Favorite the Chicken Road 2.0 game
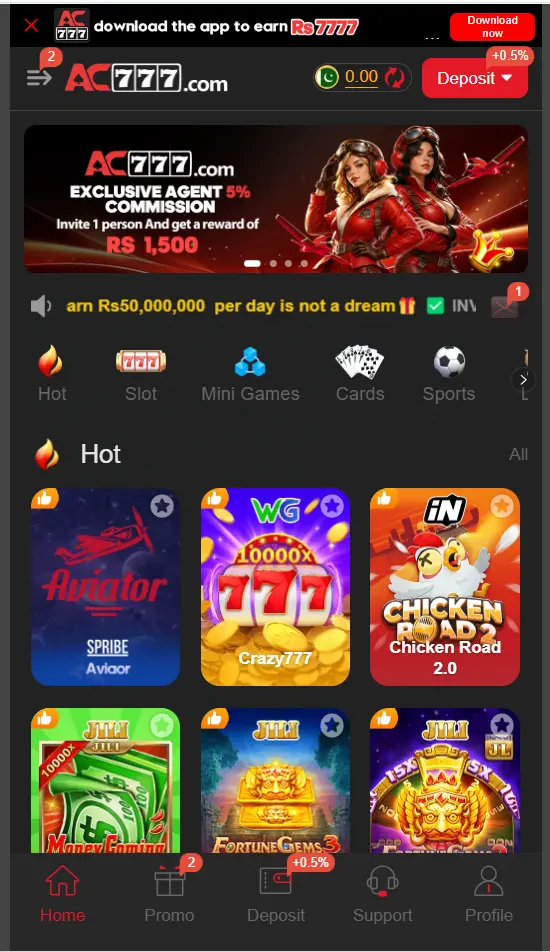 (501, 506)
